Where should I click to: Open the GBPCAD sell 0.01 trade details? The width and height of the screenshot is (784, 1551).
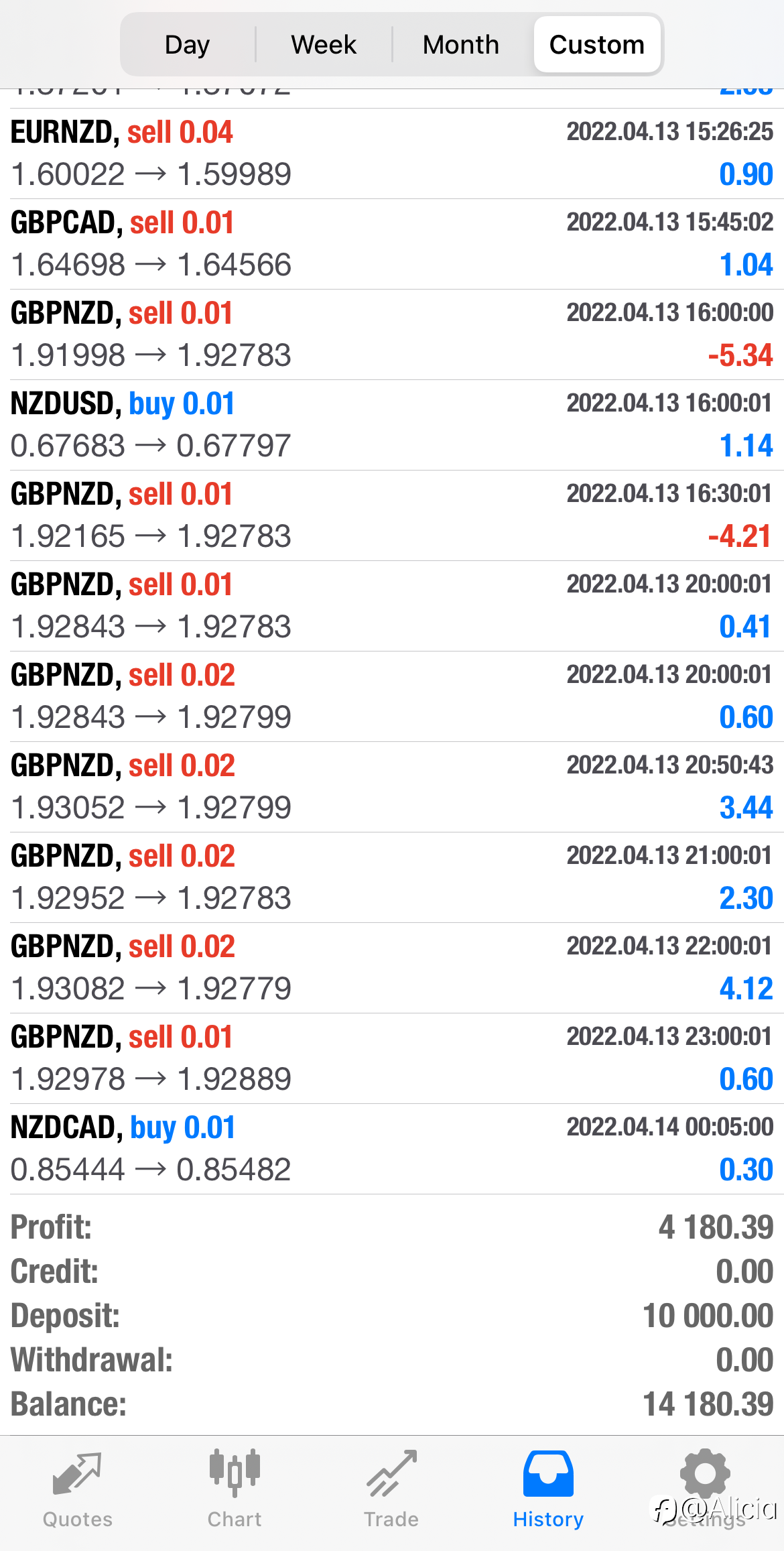tap(392, 244)
